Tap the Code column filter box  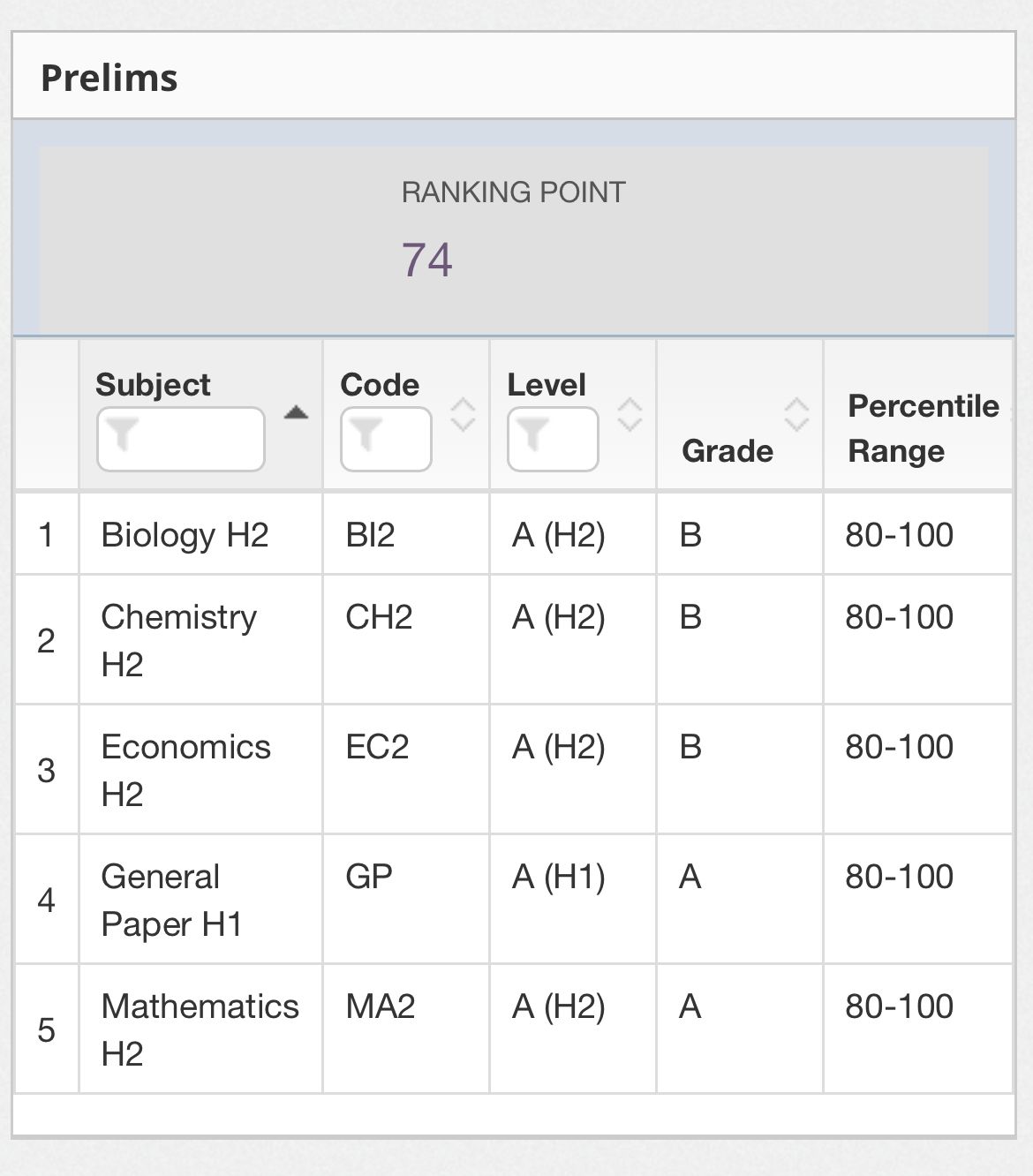386,439
